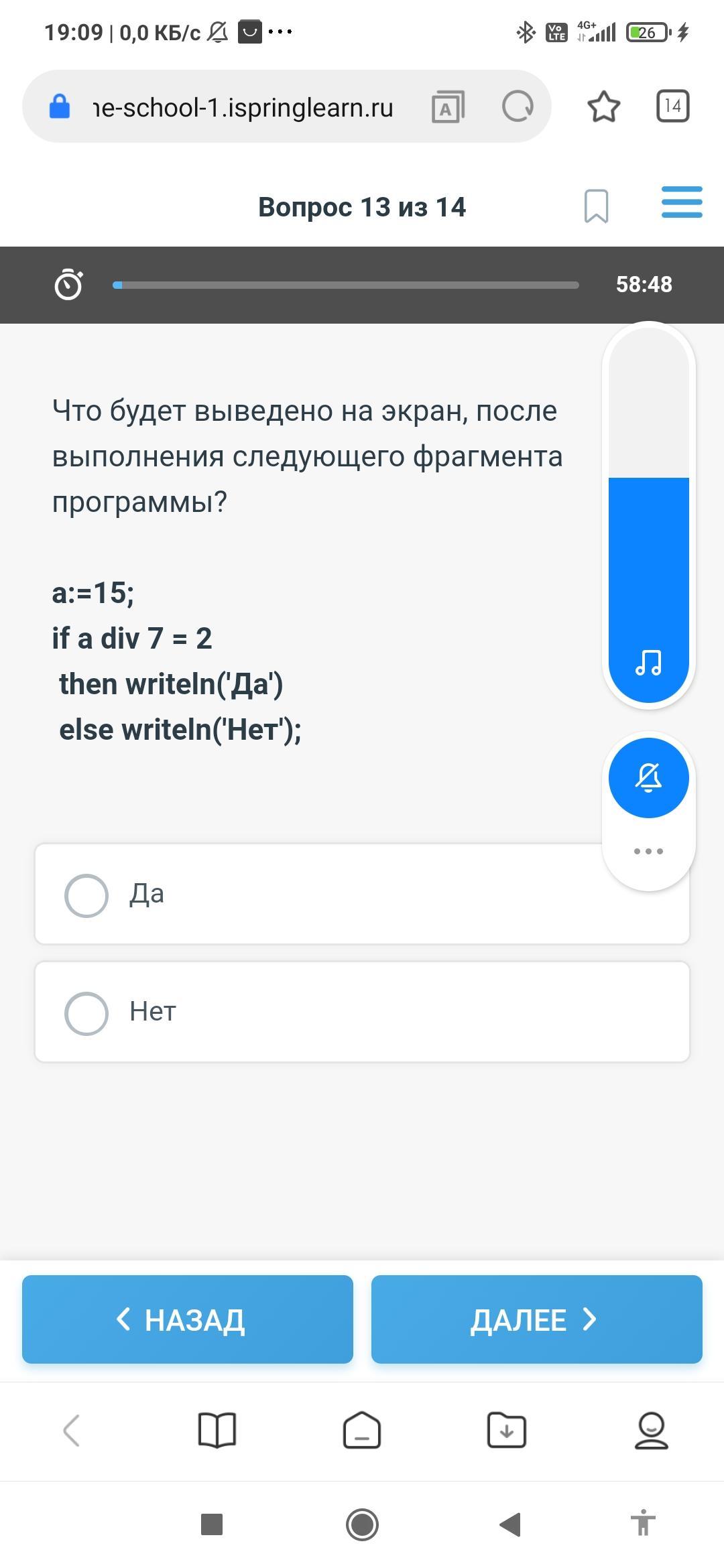Open the quiz hamburger menu
This screenshot has height=1568, width=724.
click(x=682, y=202)
